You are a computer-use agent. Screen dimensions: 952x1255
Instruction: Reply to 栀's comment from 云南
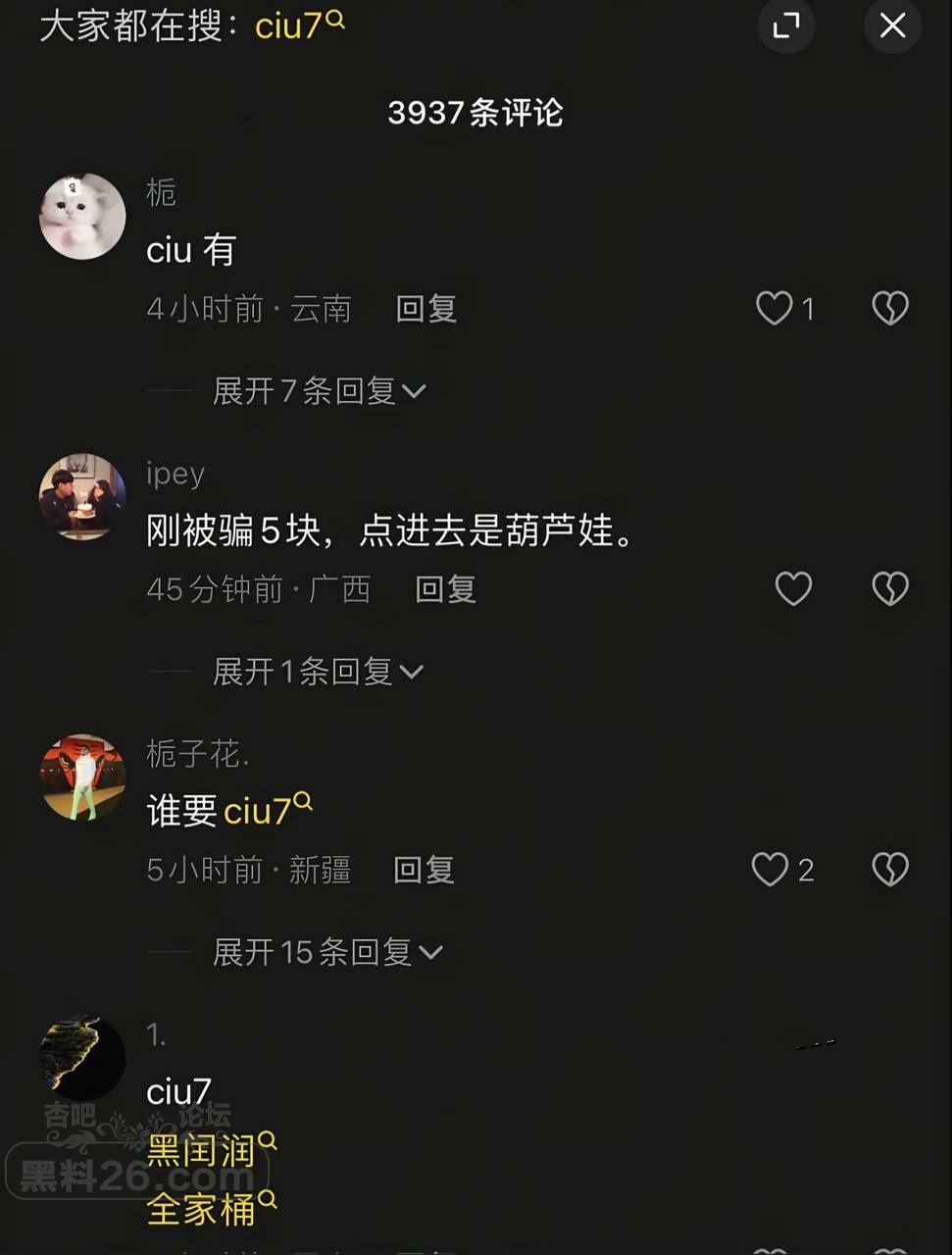[x=426, y=309]
